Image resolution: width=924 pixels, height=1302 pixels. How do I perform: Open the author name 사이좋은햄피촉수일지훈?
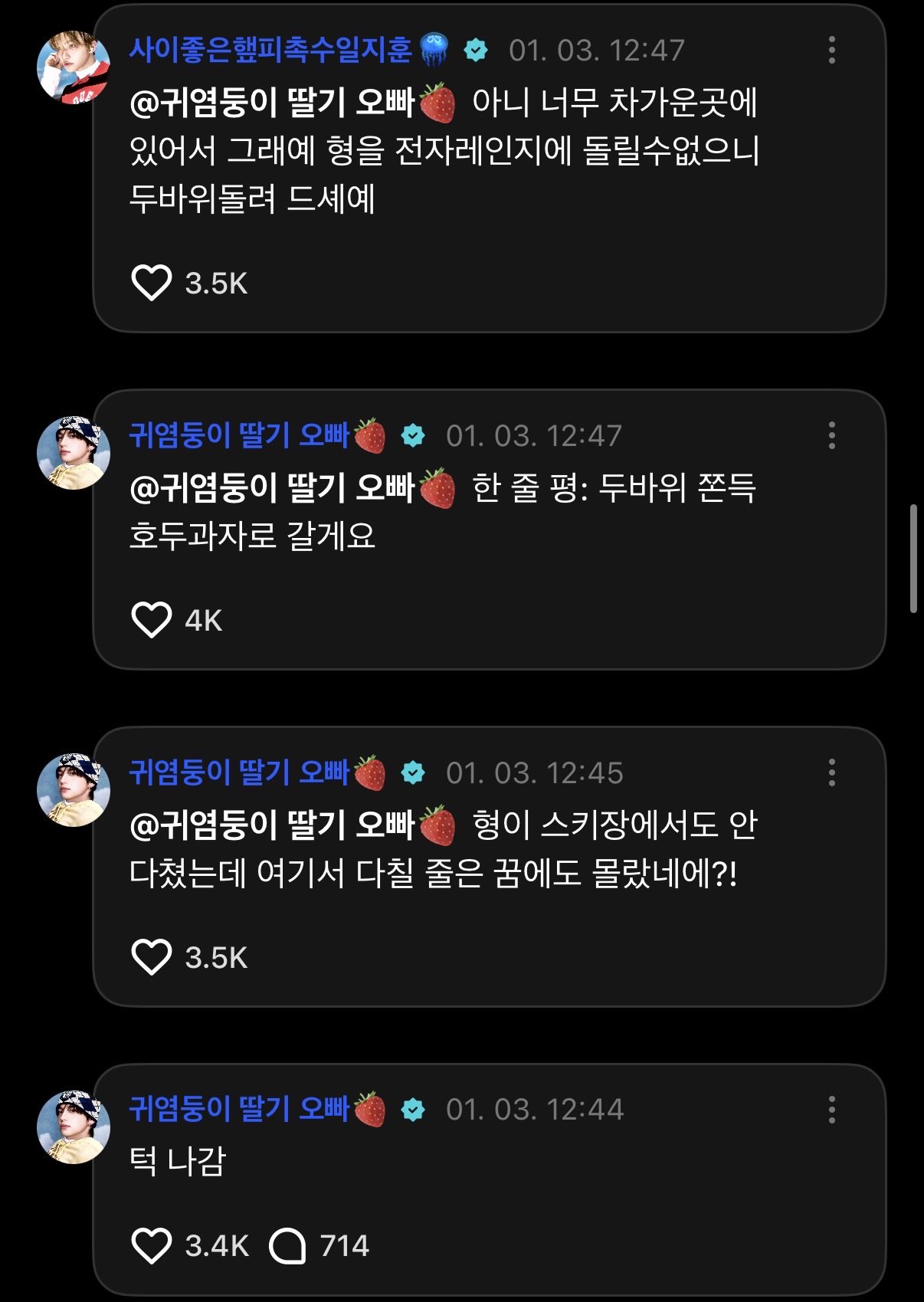[x=270, y=51]
